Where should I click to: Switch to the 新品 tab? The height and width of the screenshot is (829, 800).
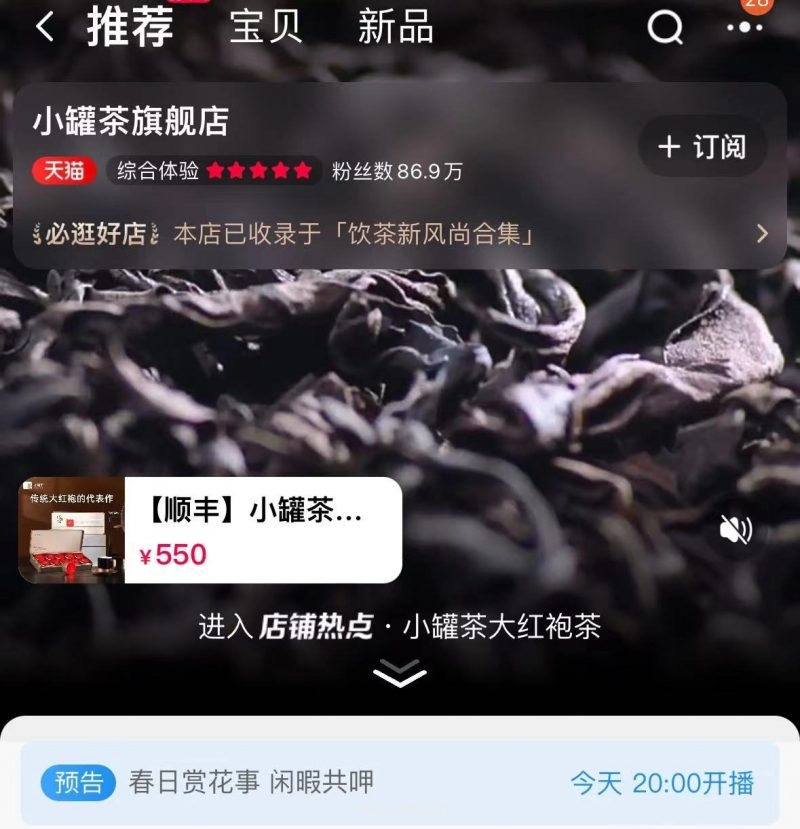coord(395,28)
